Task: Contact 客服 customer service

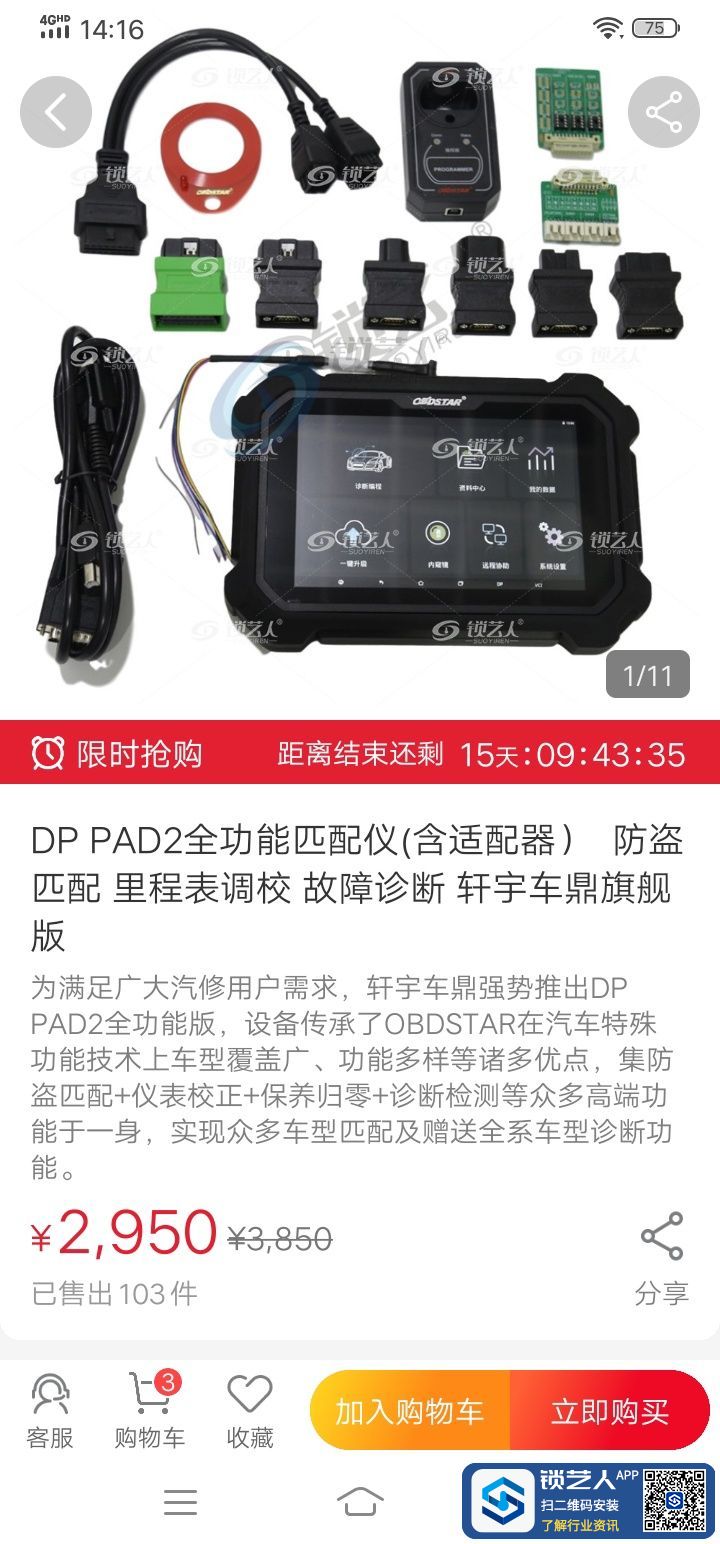Action: point(50,1410)
